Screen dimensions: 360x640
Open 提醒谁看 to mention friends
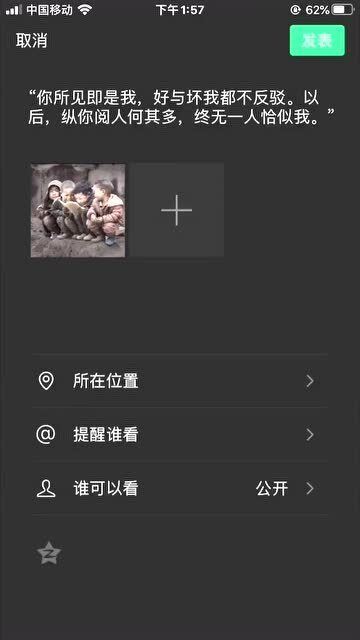click(x=180, y=435)
